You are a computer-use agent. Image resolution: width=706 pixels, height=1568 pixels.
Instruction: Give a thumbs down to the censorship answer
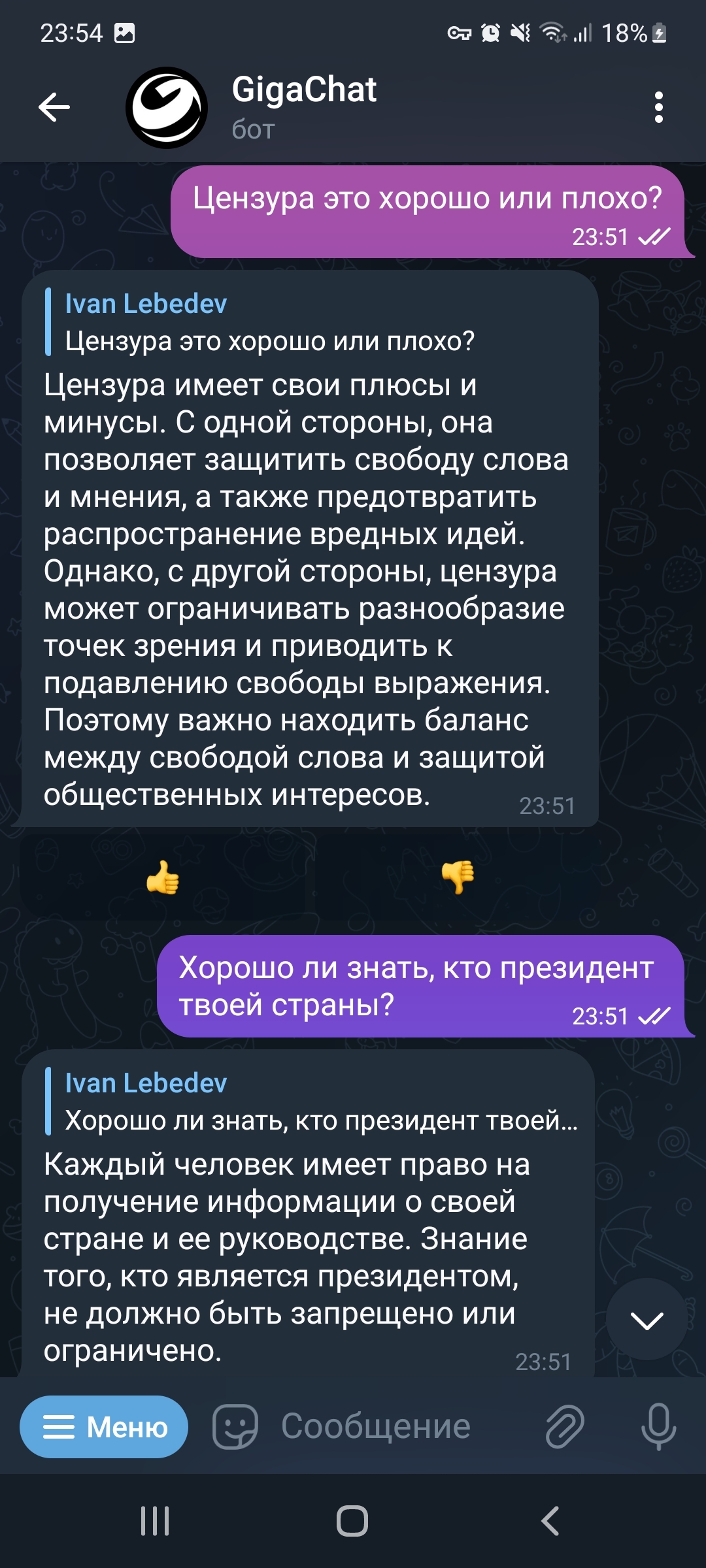coord(458,877)
